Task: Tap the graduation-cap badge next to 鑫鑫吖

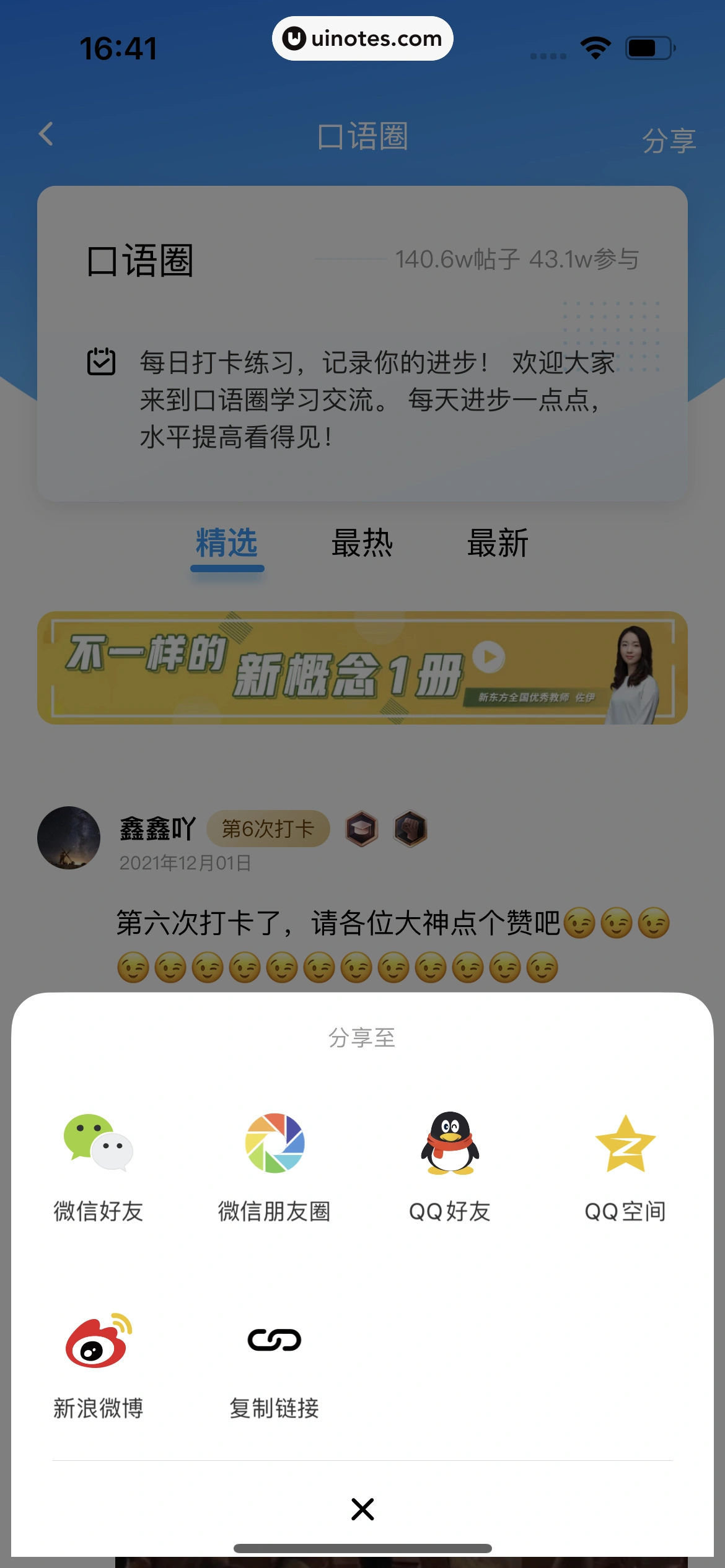Action: click(362, 829)
